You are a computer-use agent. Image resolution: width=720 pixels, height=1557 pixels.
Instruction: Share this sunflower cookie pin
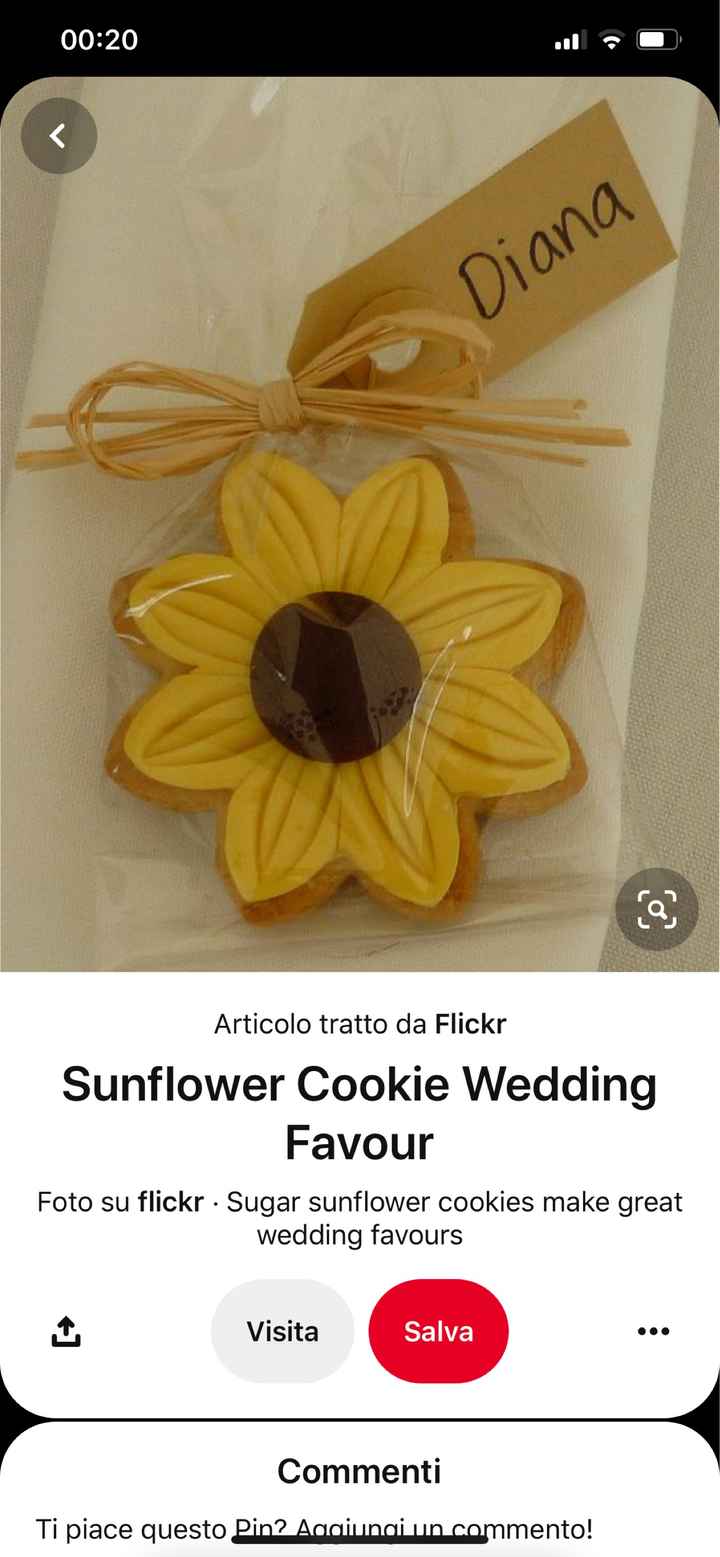65,1331
